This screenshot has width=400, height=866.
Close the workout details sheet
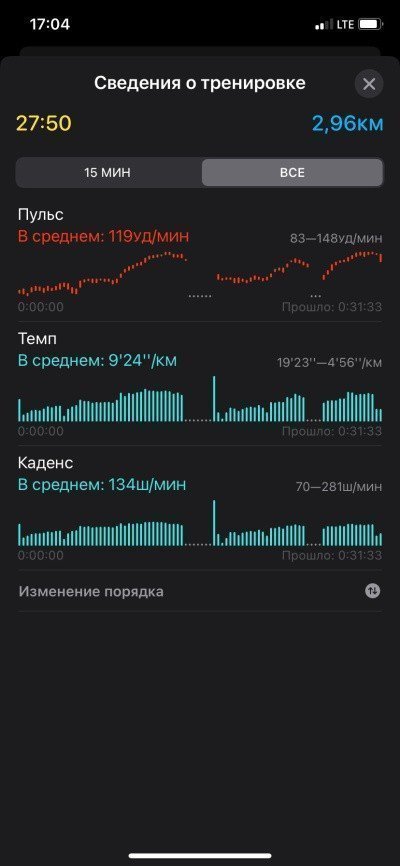369,84
